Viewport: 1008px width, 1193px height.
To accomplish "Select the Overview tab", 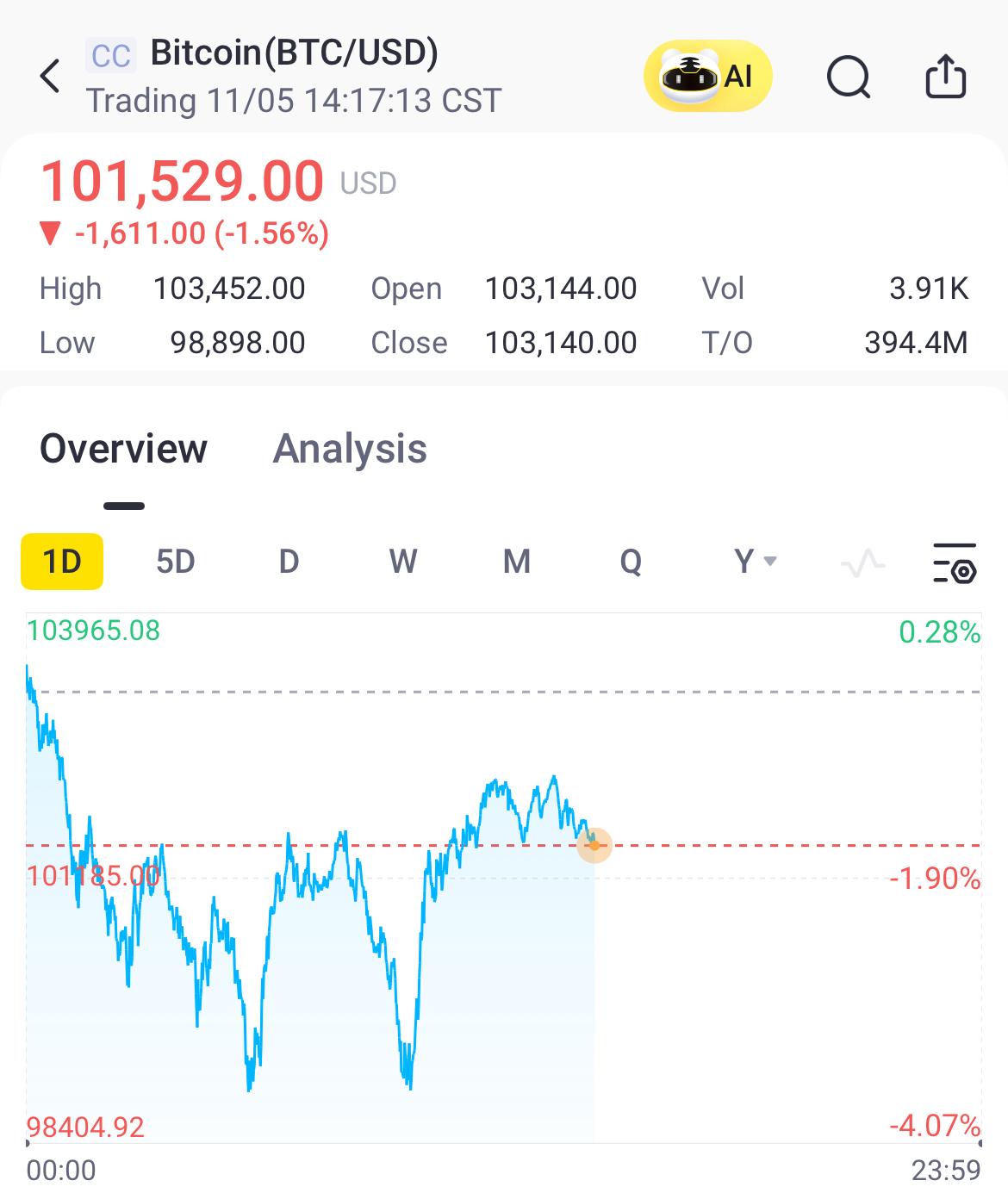I will 124,449.
